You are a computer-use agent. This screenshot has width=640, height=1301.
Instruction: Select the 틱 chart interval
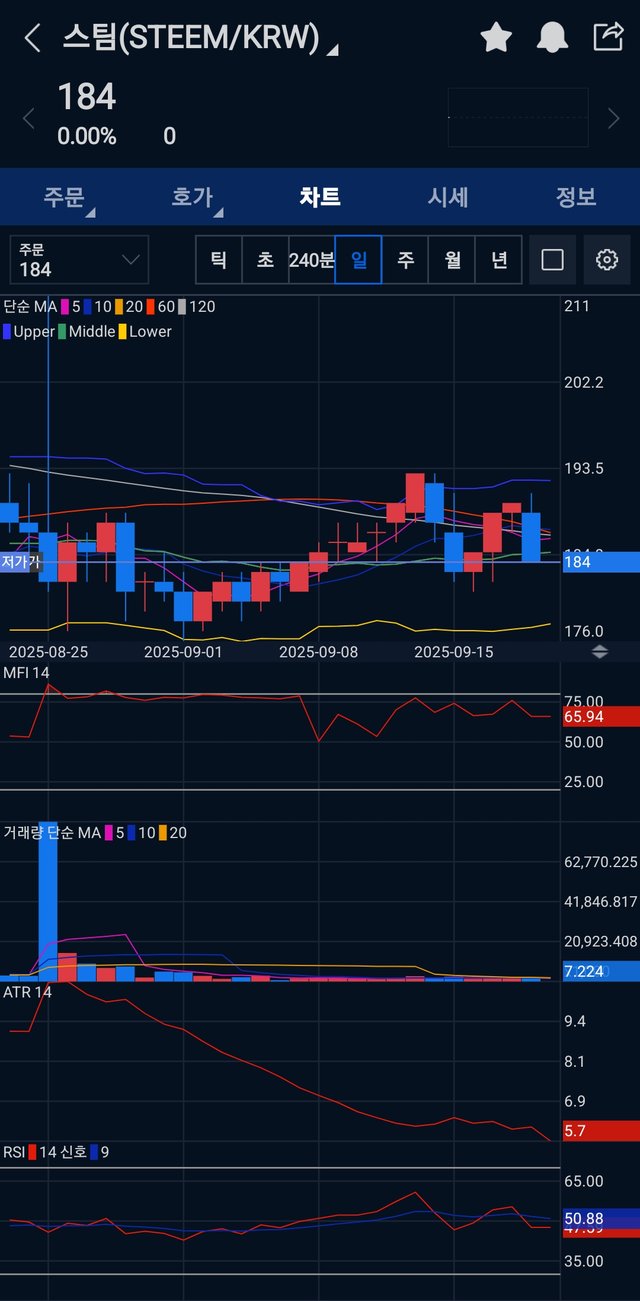click(218, 260)
